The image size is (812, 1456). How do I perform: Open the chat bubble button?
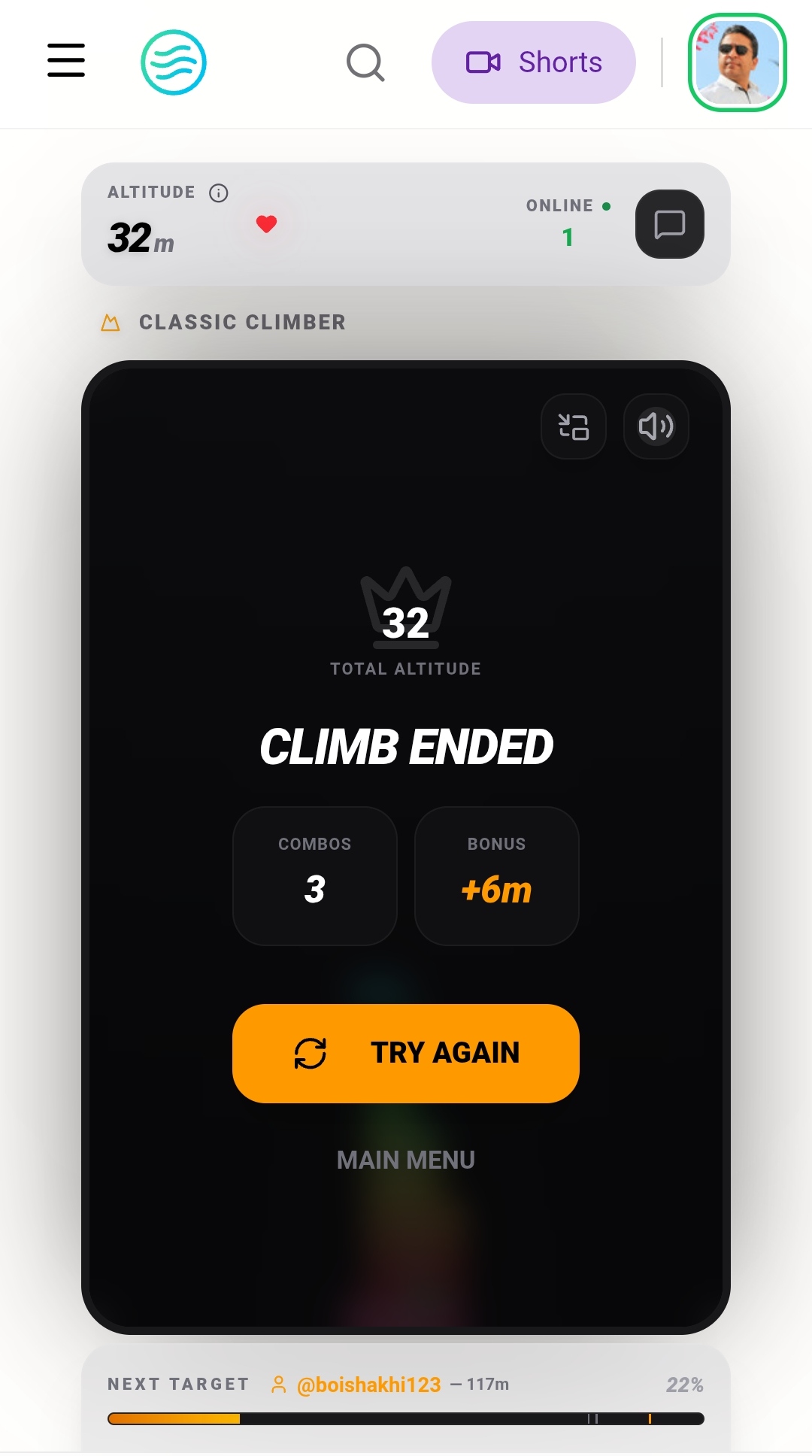(x=670, y=224)
